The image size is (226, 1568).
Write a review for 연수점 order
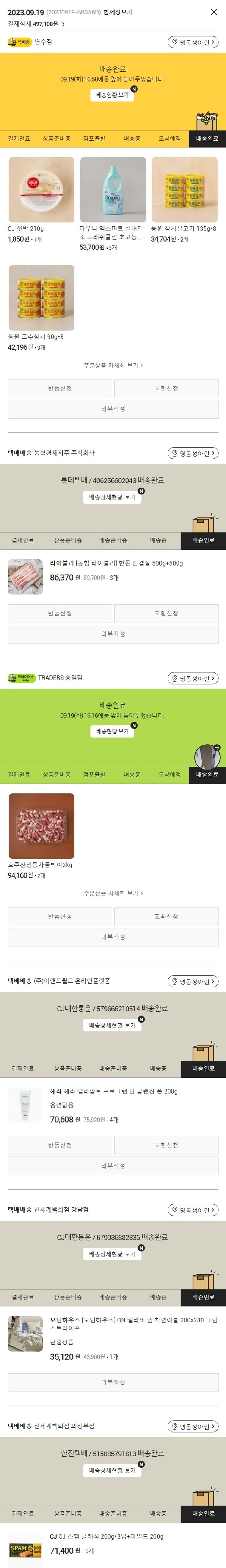(x=113, y=409)
